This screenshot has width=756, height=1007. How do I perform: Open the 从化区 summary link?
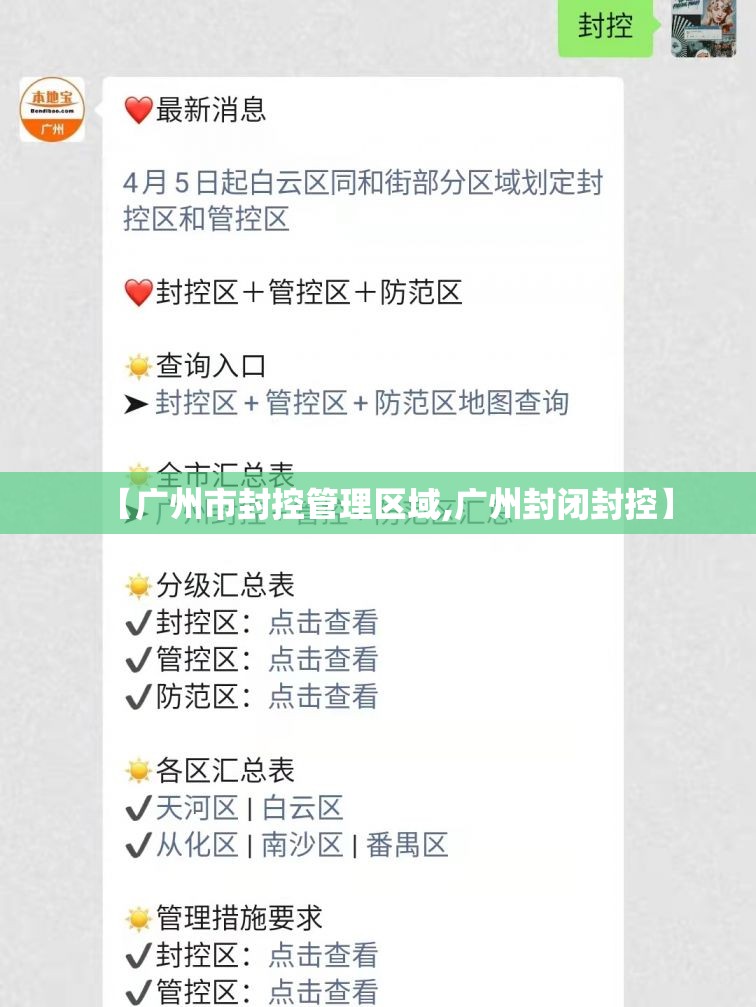pos(197,845)
